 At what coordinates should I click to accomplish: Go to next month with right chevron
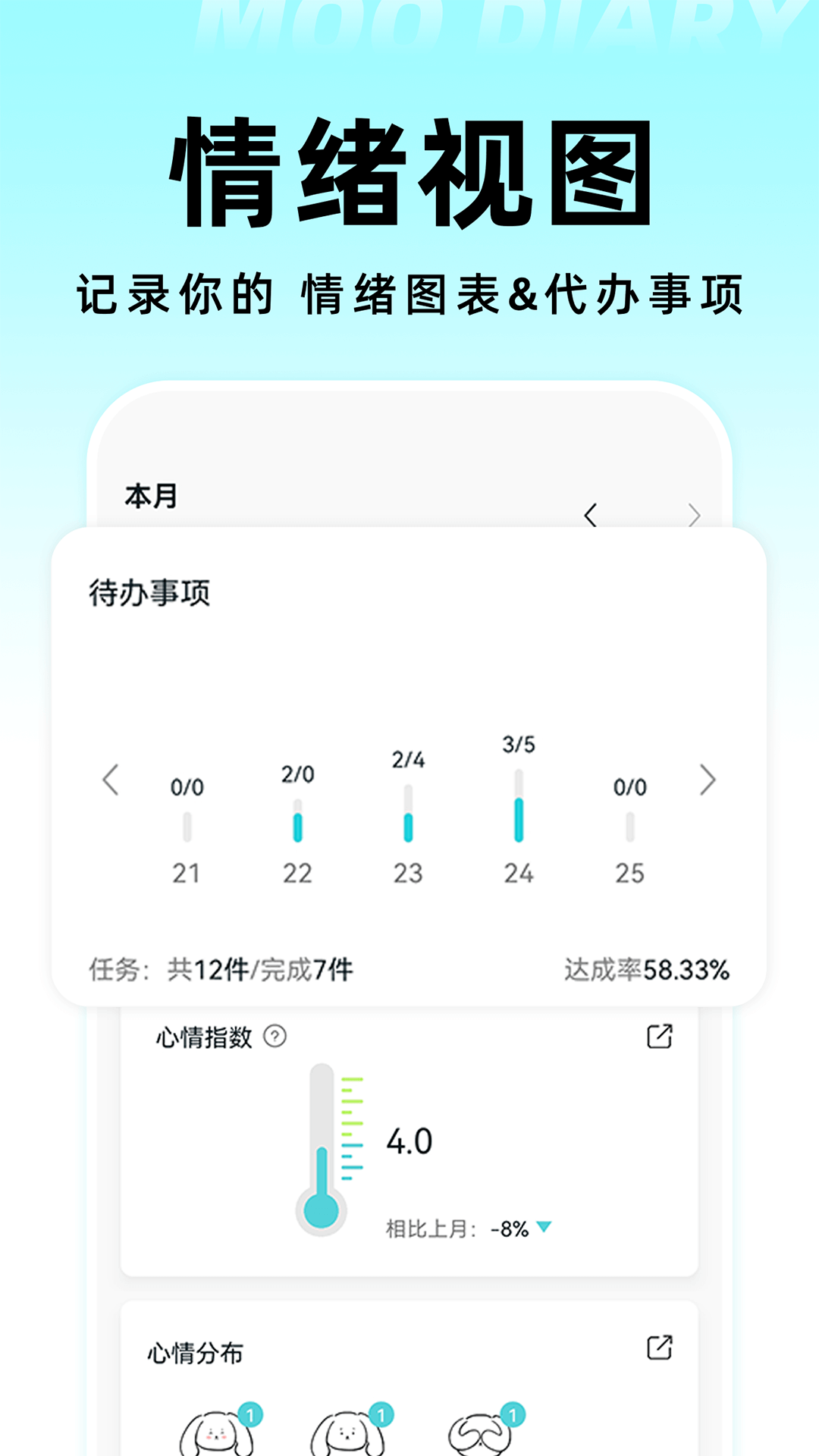pyautogui.click(x=697, y=514)
